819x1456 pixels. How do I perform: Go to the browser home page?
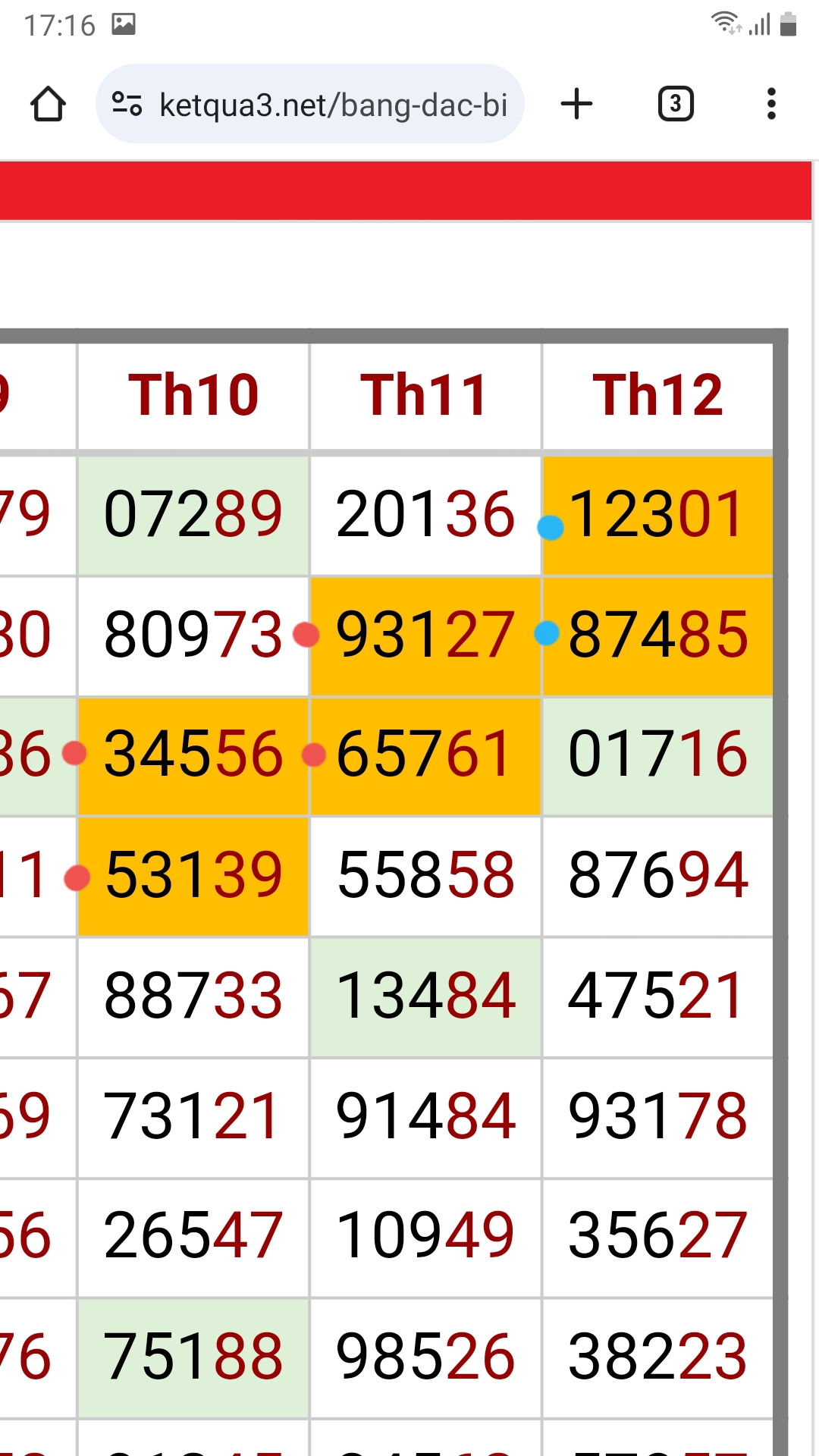point(48,104)
